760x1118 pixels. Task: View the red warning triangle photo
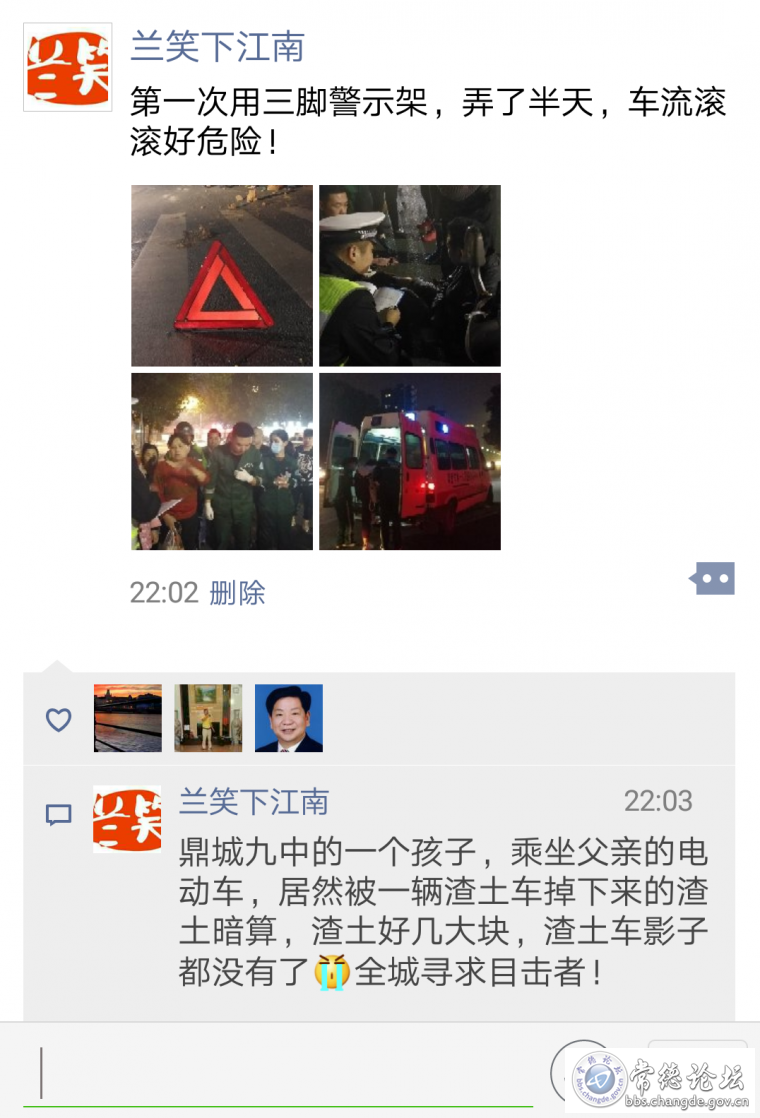pos(222,275)
